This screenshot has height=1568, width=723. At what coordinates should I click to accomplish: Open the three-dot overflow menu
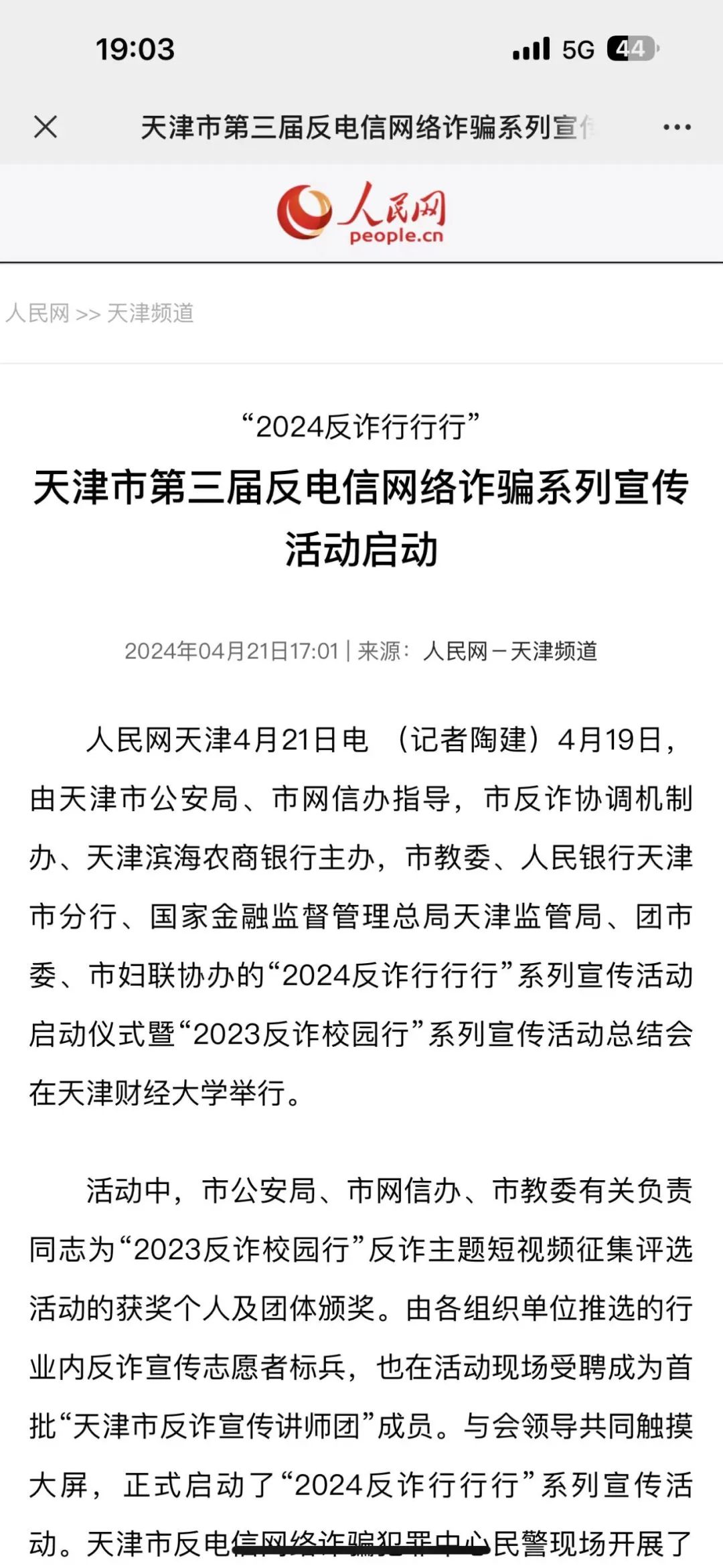(x=677, y=127)
